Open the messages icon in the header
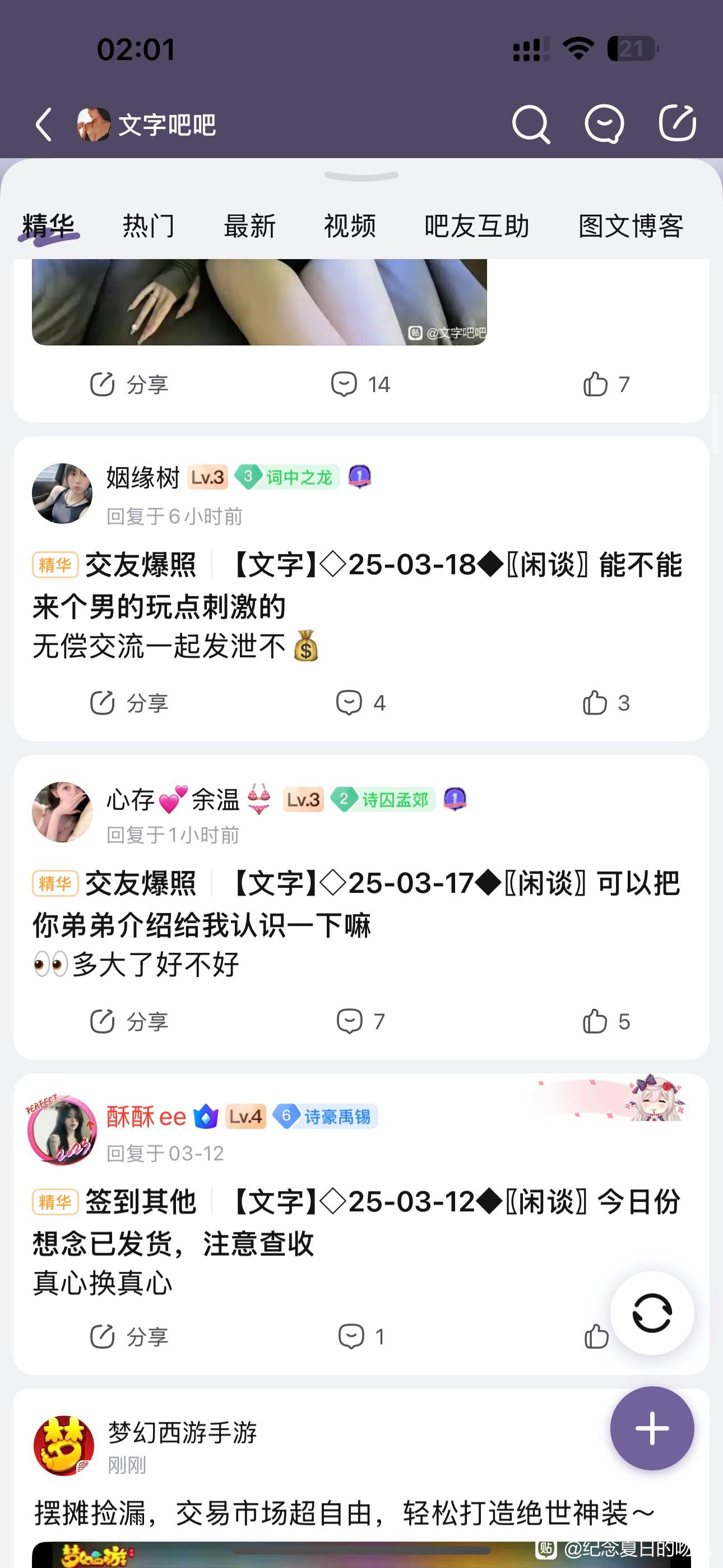723x1568 pixels. pyautogui.click(x=604, y=125)
